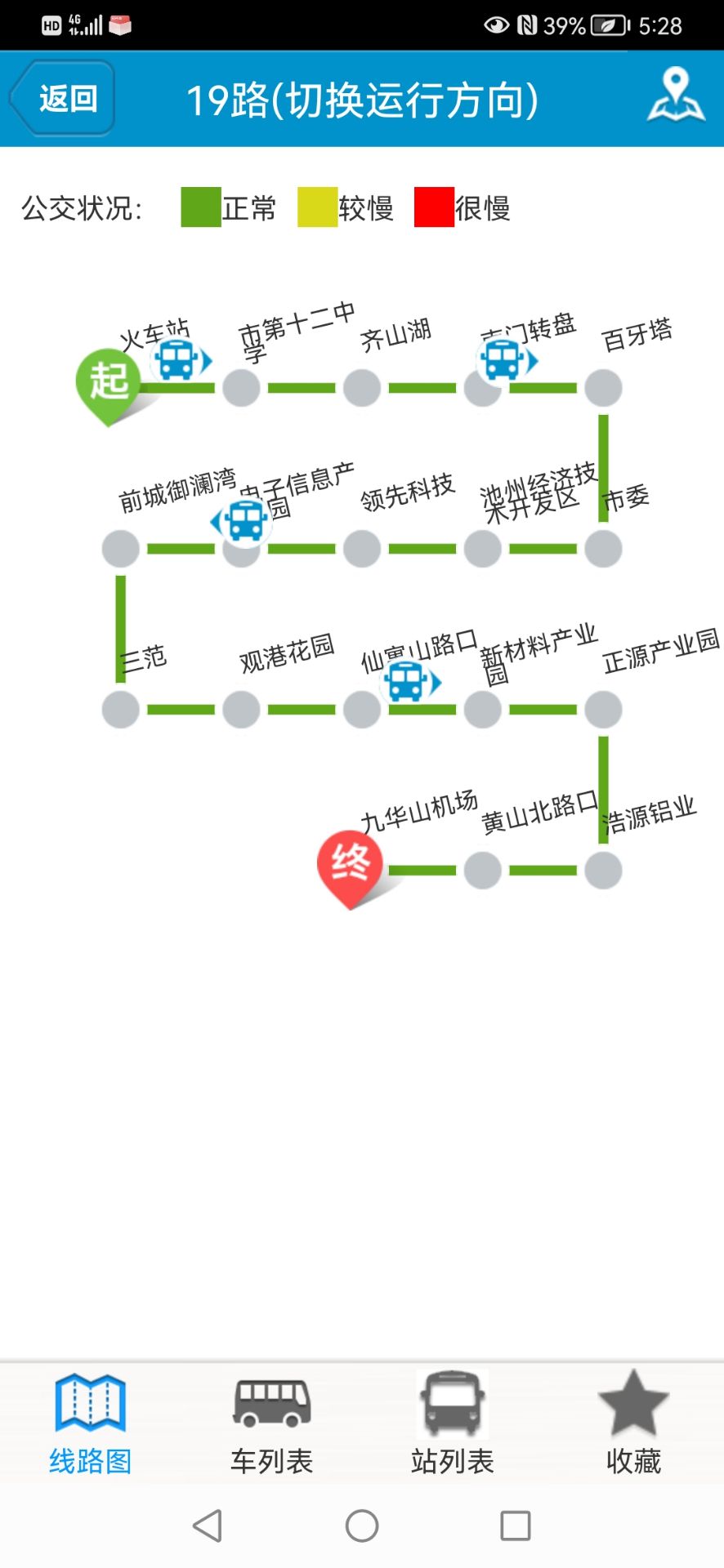The image size is (724, 1568).
Task: Select the 九华山机场 terminal stop
Action: [350, 866]
